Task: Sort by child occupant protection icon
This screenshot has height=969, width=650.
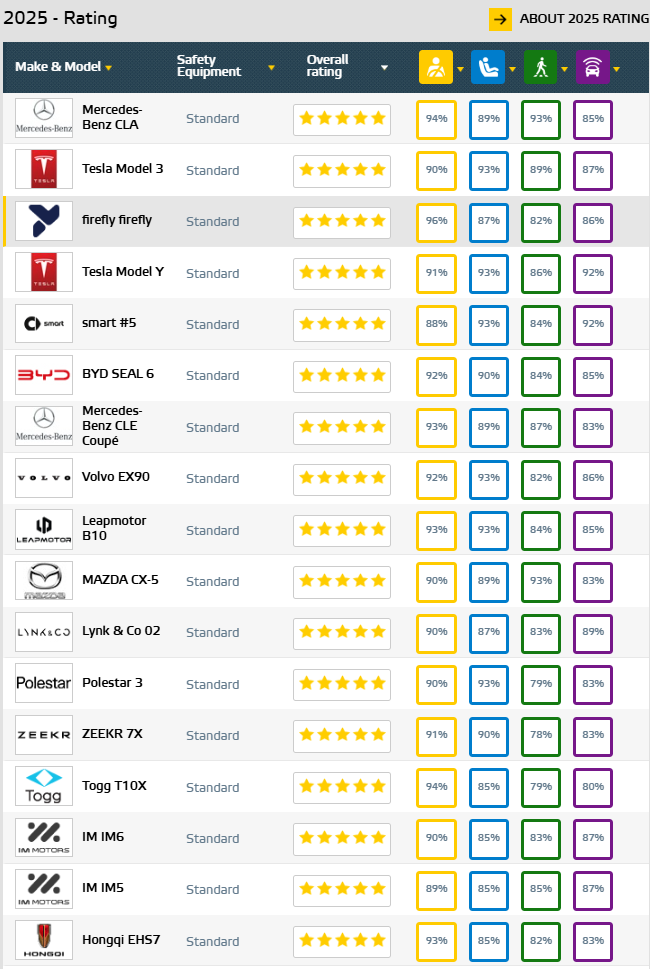Action: 488,68
